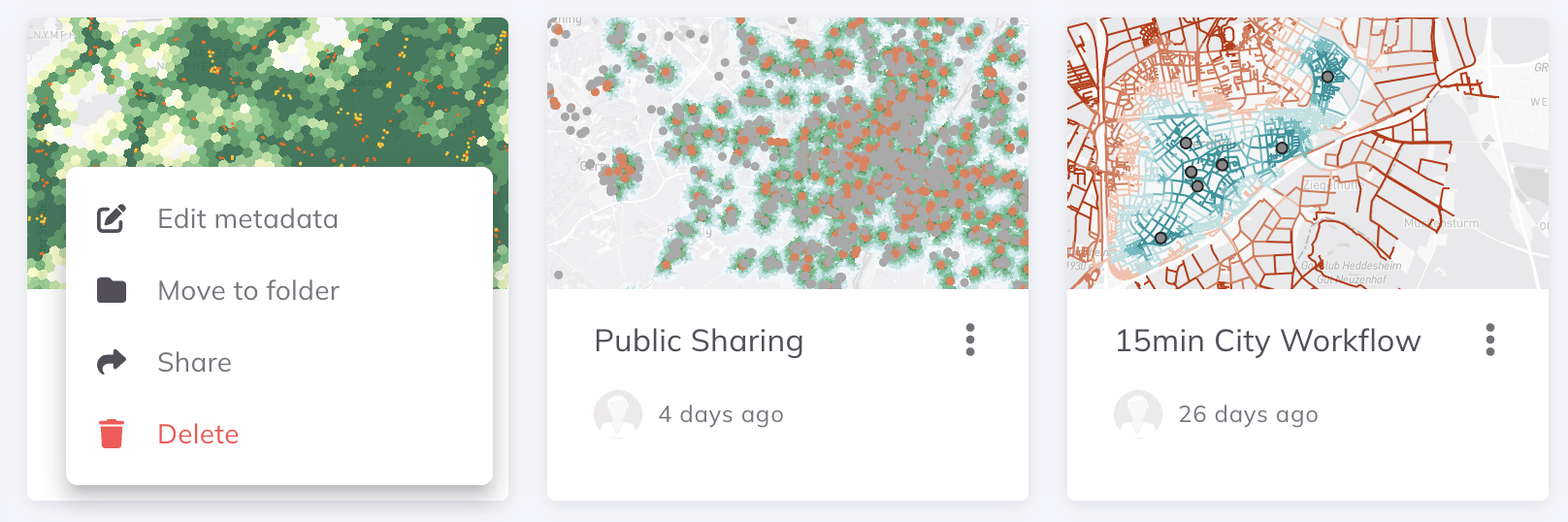This screenshot has width=1568, height=522.
Task: Delete this project from the menu
Action: click(198, 435)
